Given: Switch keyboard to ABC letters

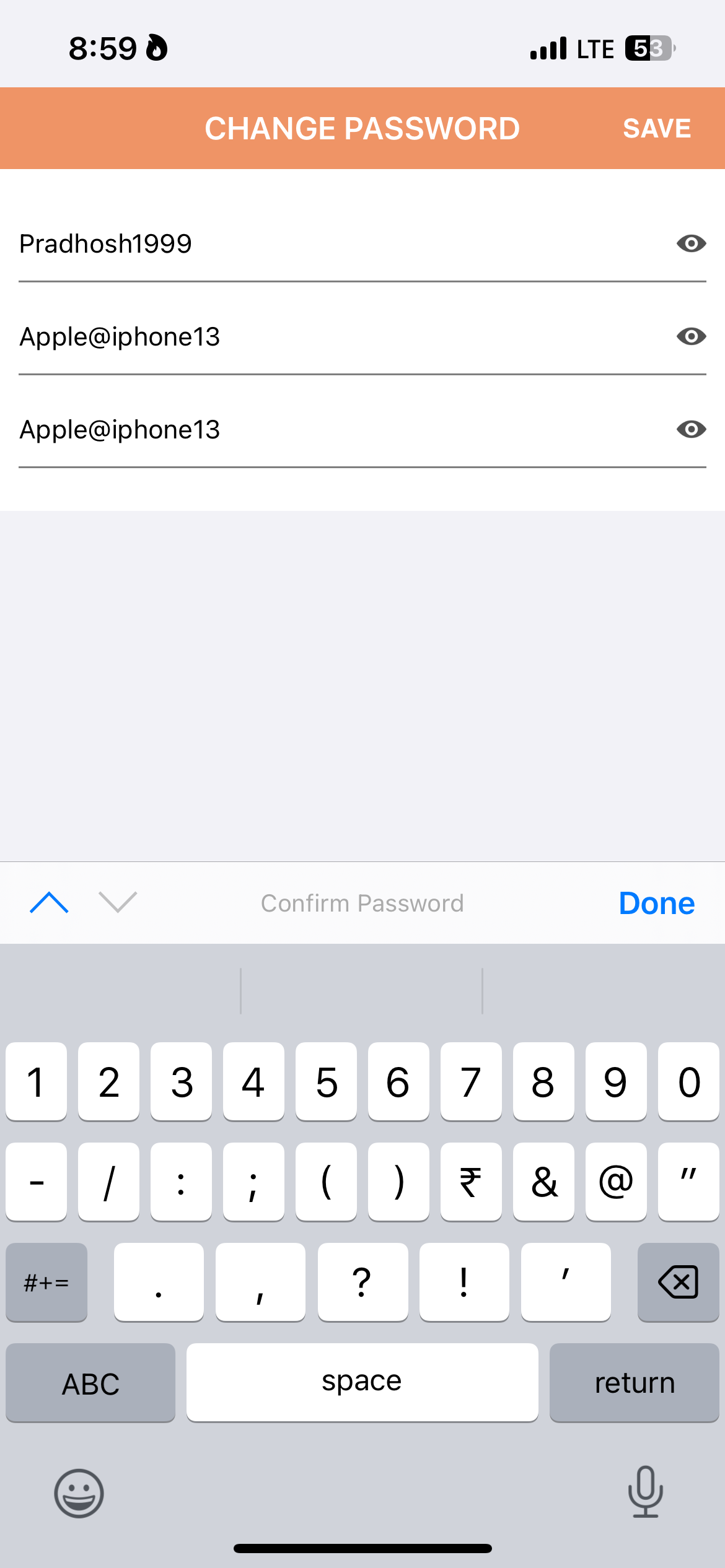Looking at the screenshot, I should (x=90, y=1383).
